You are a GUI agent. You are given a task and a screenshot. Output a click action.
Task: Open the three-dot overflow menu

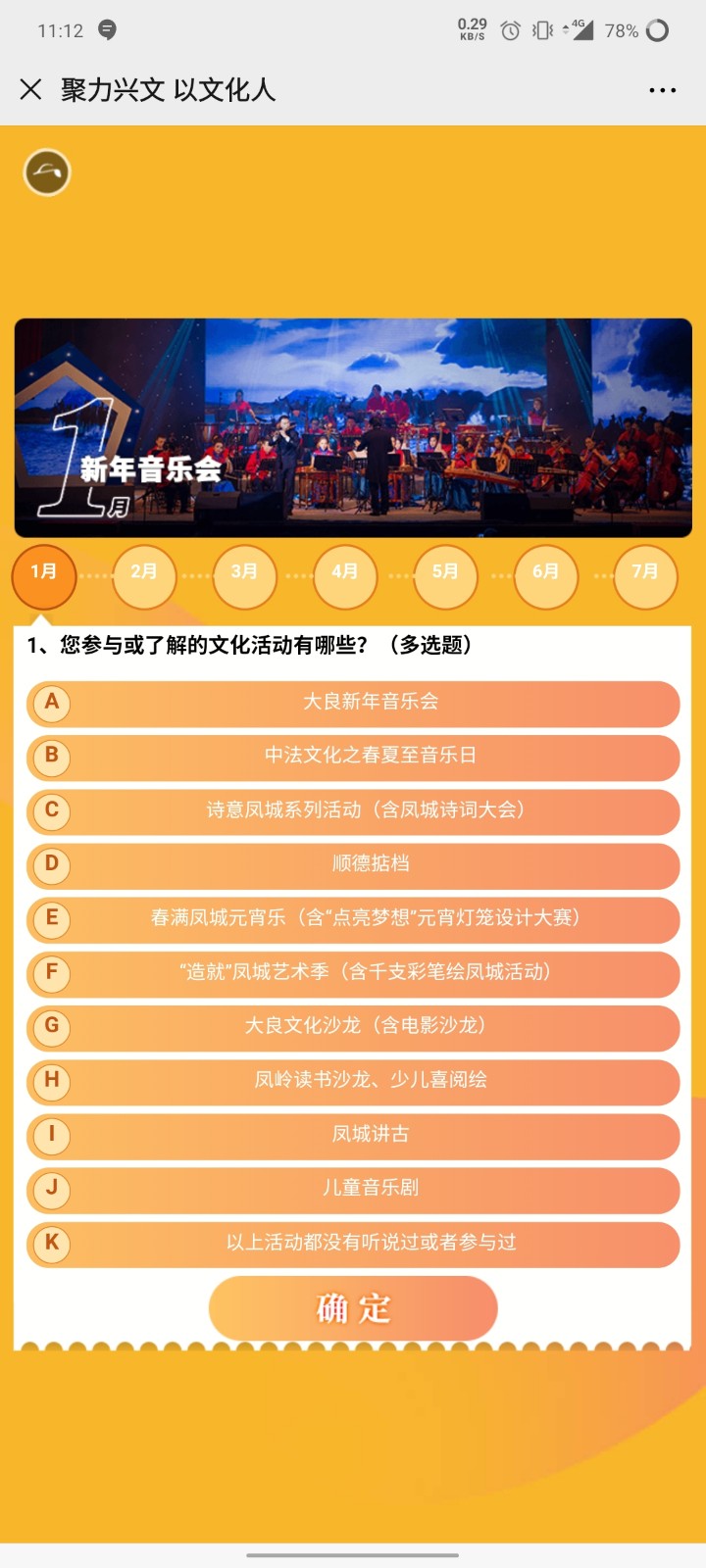tap(663, 90)
